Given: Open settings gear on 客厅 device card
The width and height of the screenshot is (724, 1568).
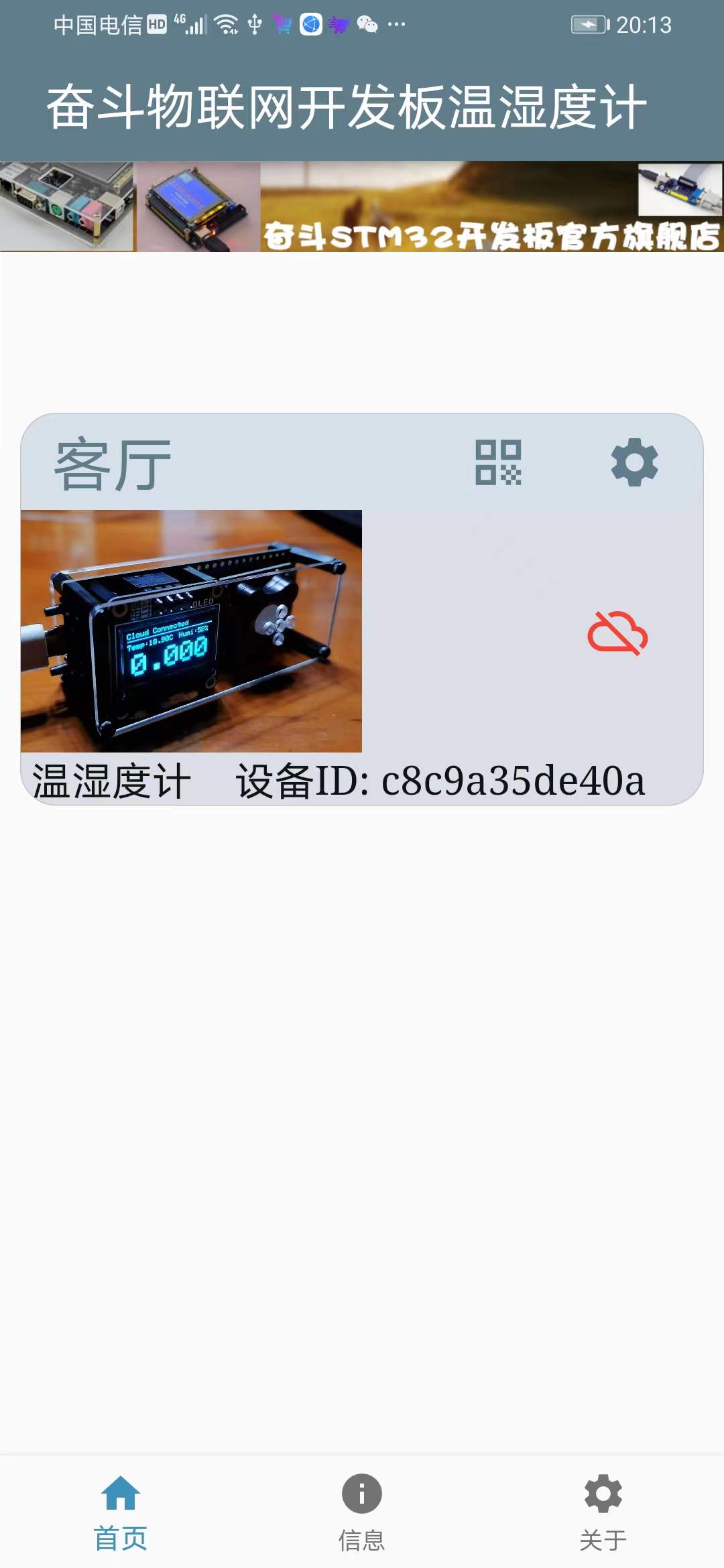Looking at the screenshot, I should pos(634,462).
